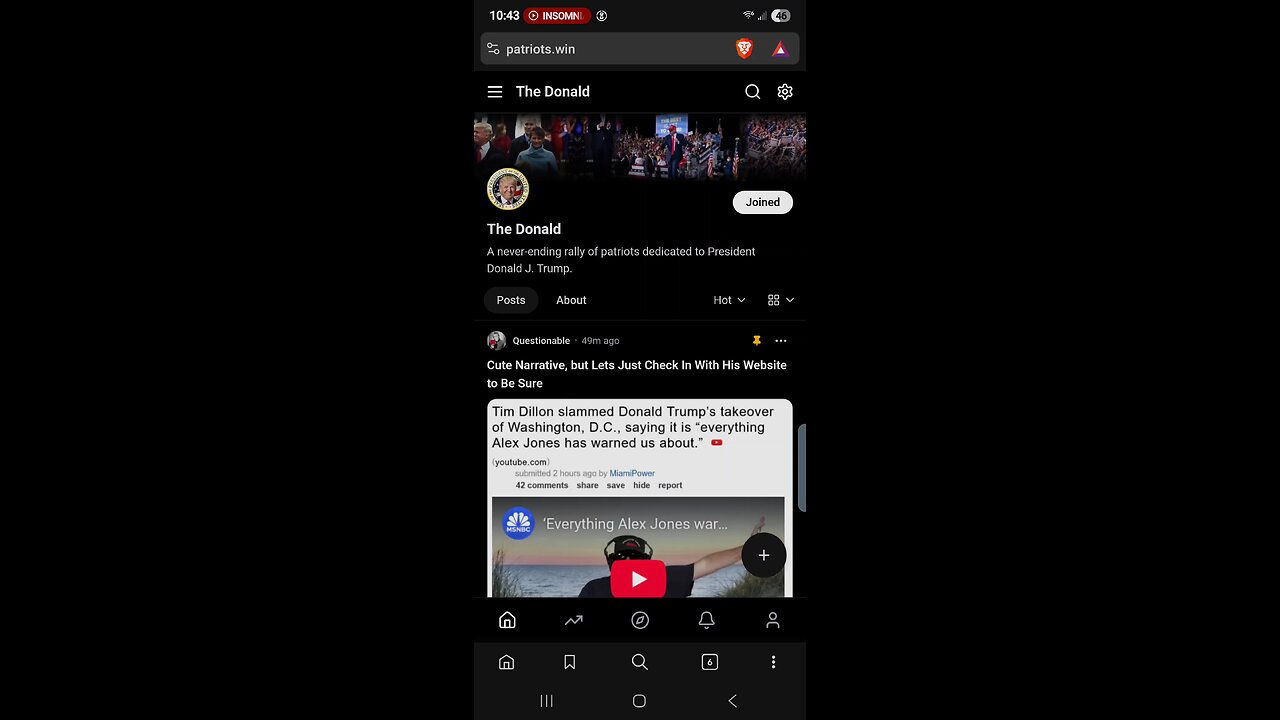Expand the Hot sort dropdown
Image resolution: width=1280 pixels, height=720 pixels.
click(729, 300)
